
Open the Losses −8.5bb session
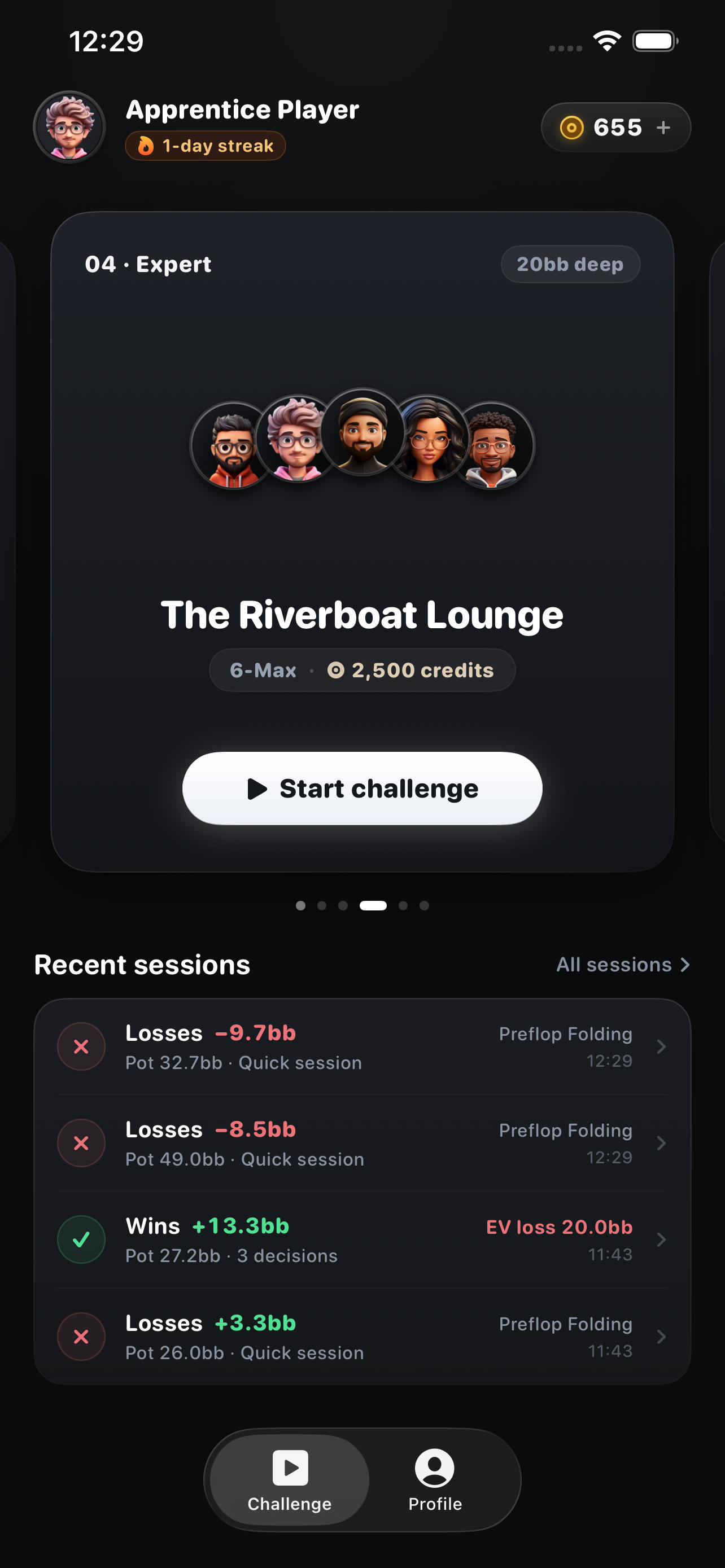pyautogui.click(x=362, y=1143)
